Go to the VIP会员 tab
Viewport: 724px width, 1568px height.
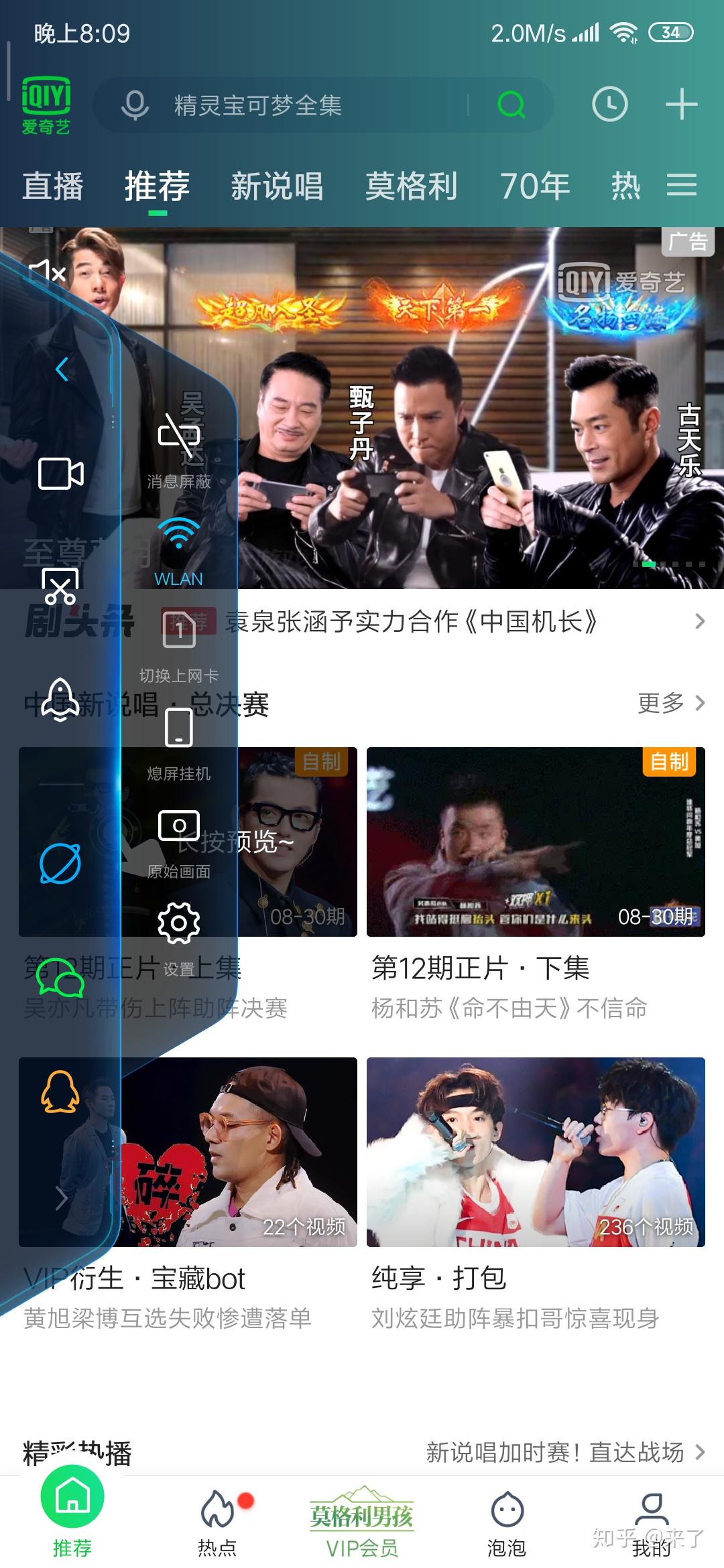(362, 1520)
